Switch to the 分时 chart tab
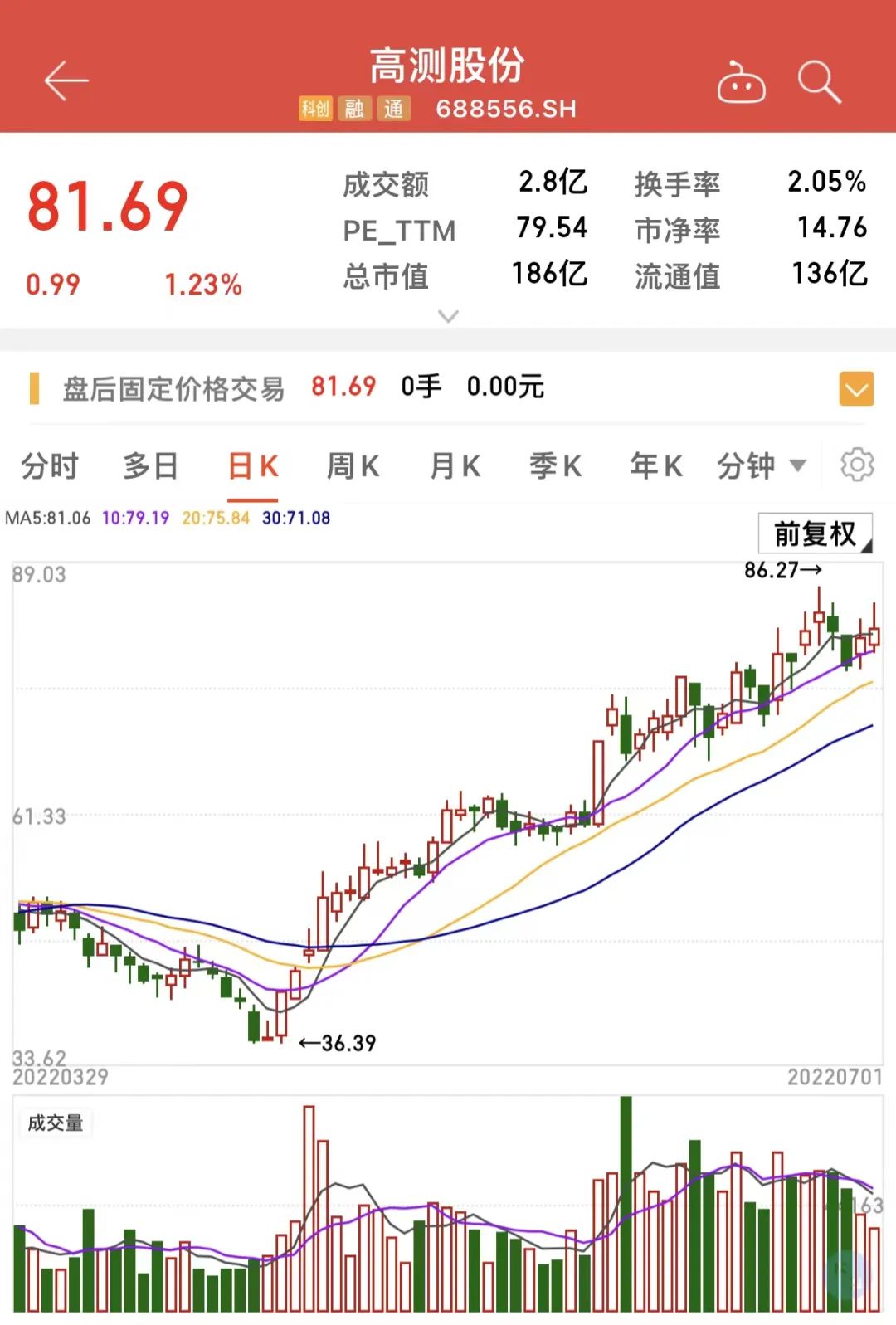Screen dimensions: 896x1325 pyautogui.click(x=50, y=466)
